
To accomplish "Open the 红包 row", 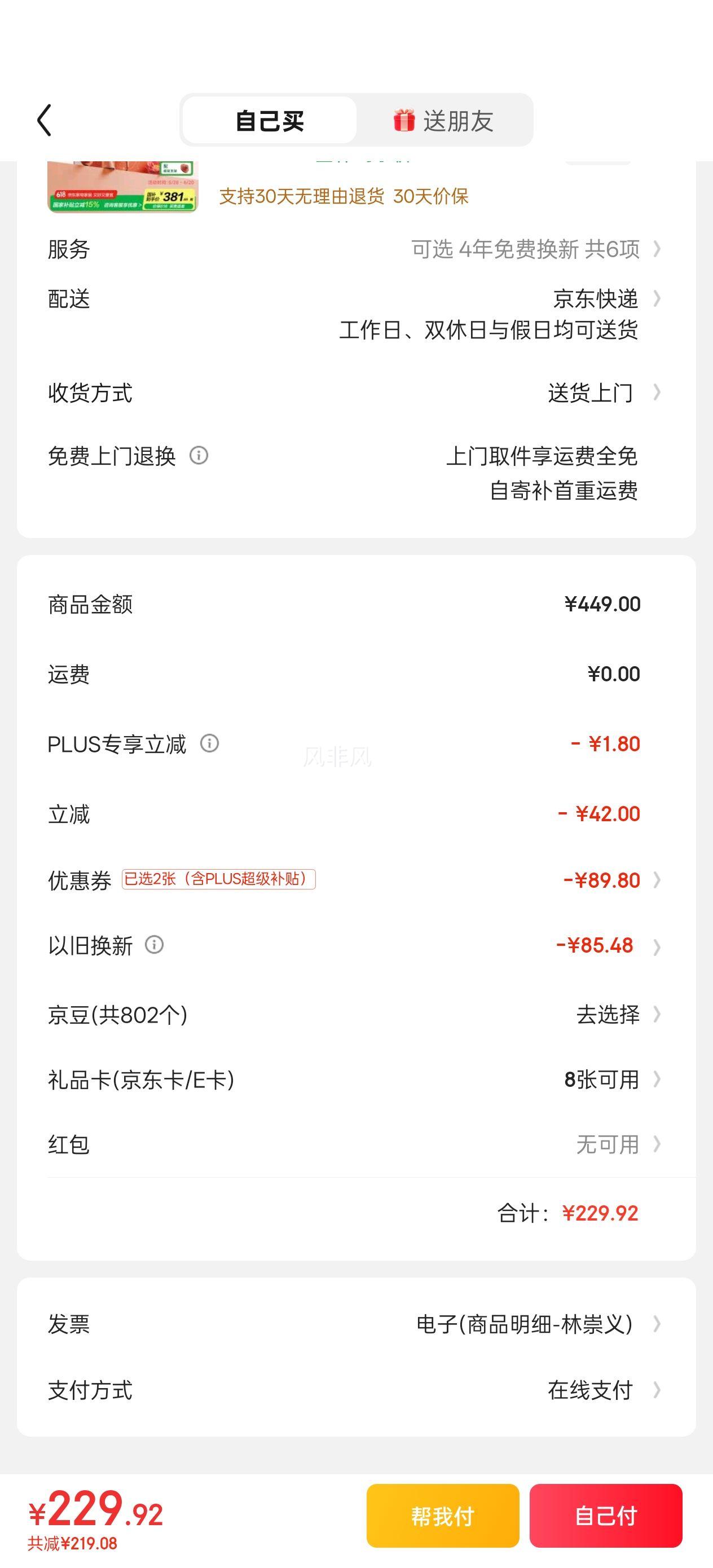I will click(x=356, y=1144).
